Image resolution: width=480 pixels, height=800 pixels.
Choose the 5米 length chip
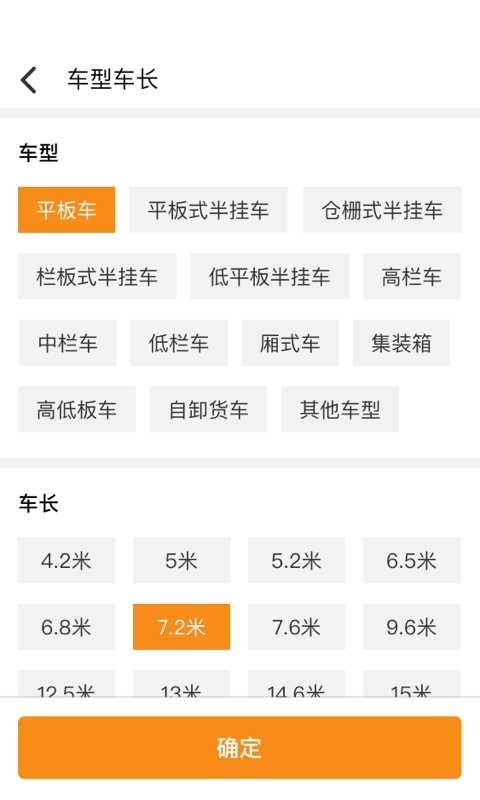[181, 560]
